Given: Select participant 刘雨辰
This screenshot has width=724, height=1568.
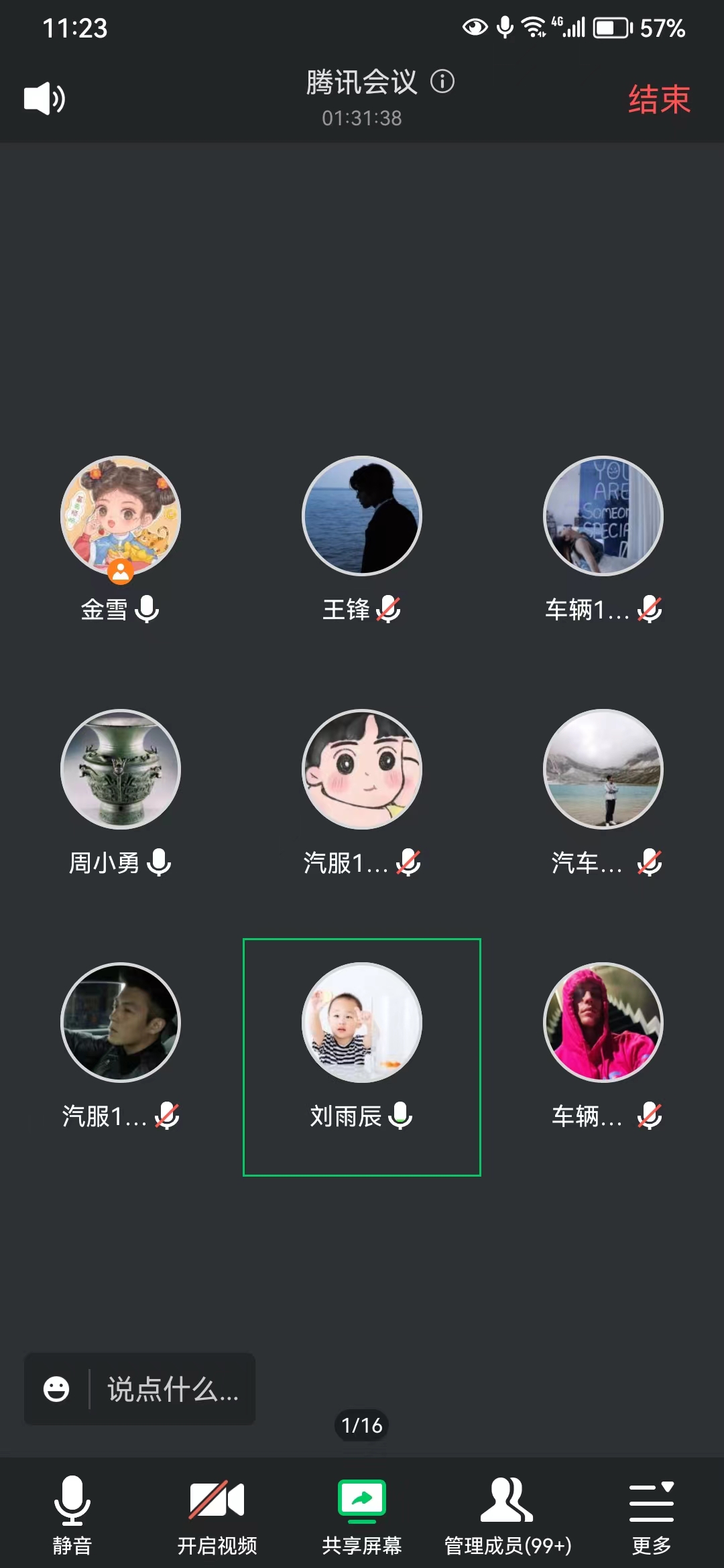Looking at the screenshot, I should click(x=362, y=1023).
